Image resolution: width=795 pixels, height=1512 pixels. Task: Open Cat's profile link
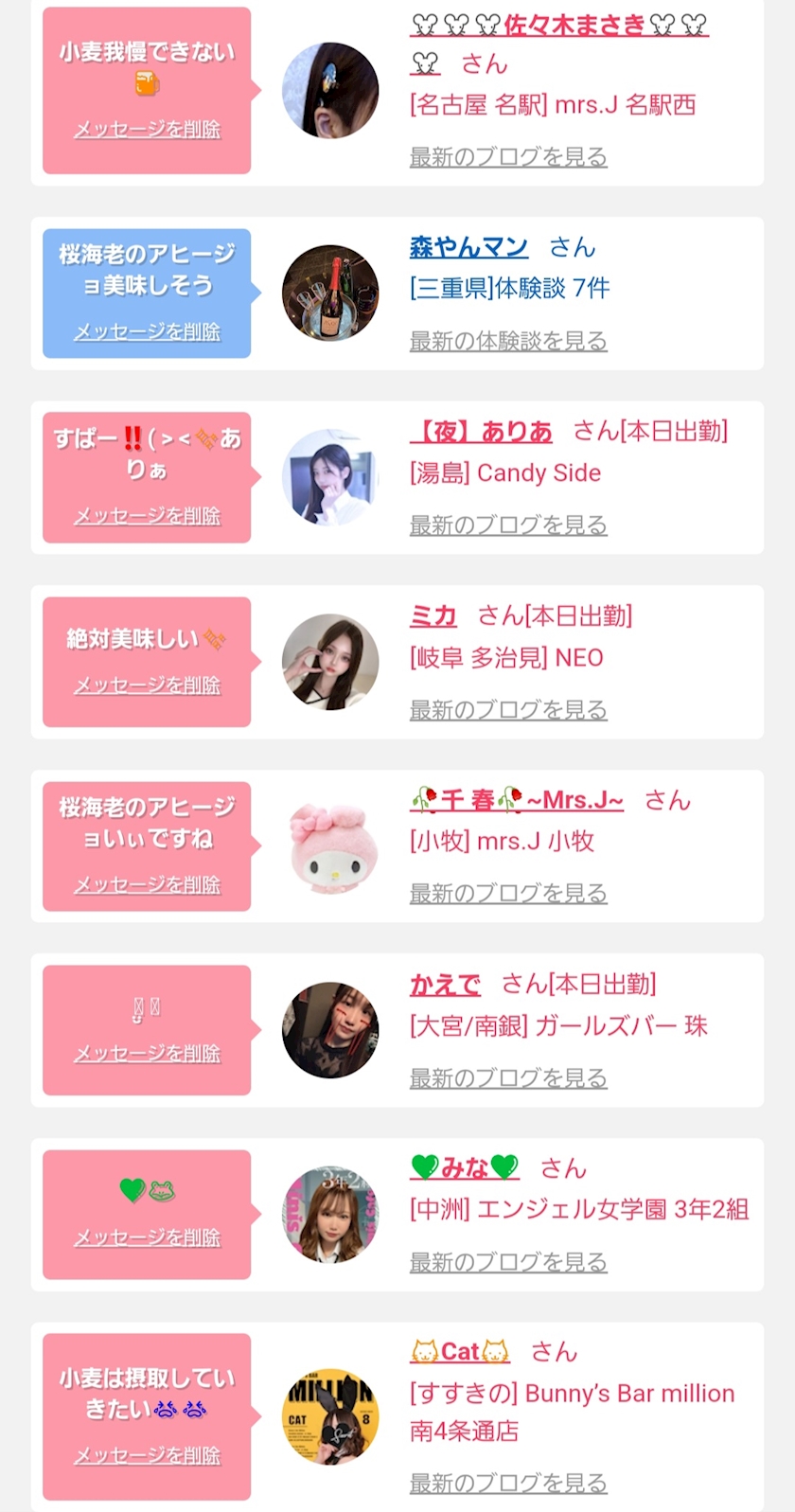click(460, 1352)
